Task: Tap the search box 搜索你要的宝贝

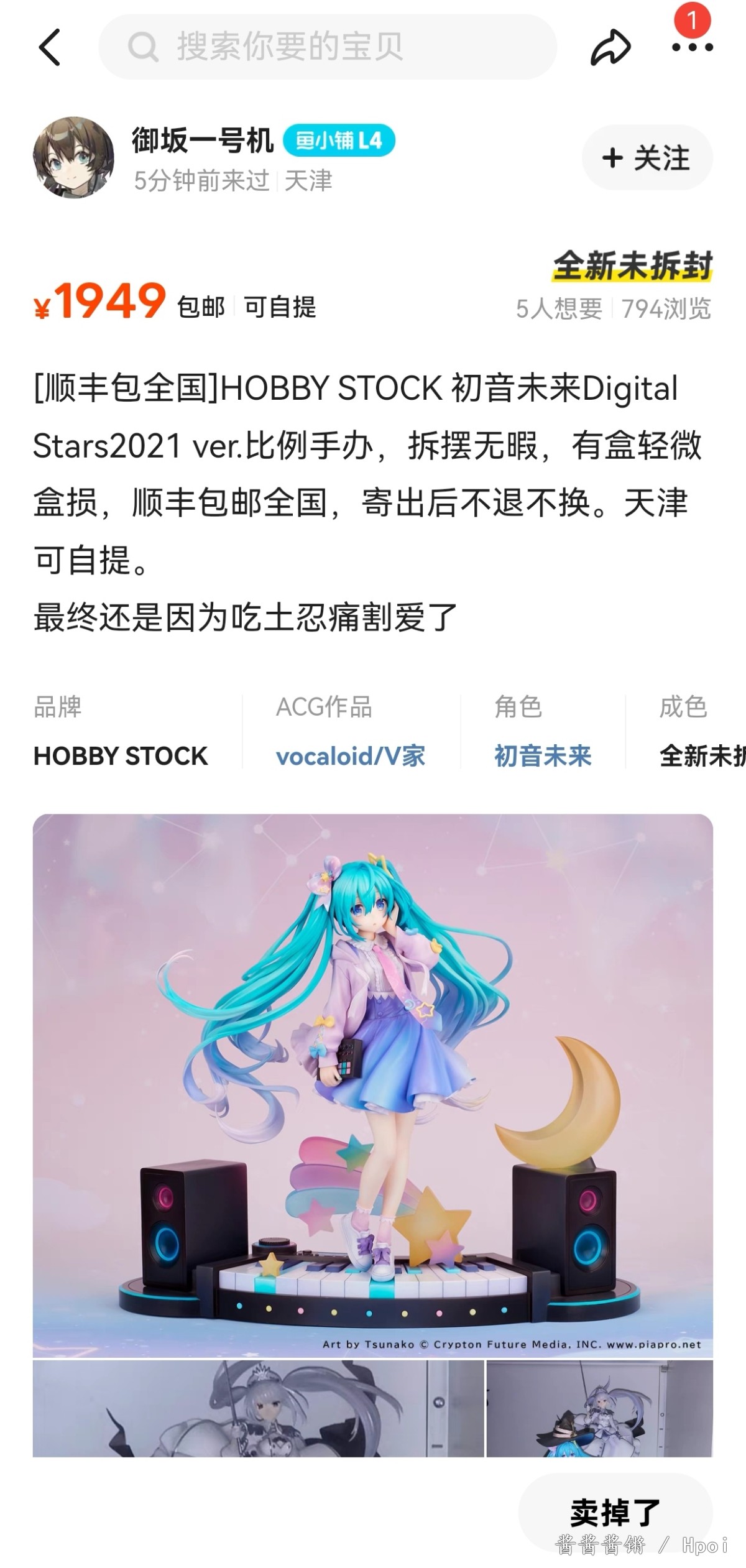Action: point(327,47)
